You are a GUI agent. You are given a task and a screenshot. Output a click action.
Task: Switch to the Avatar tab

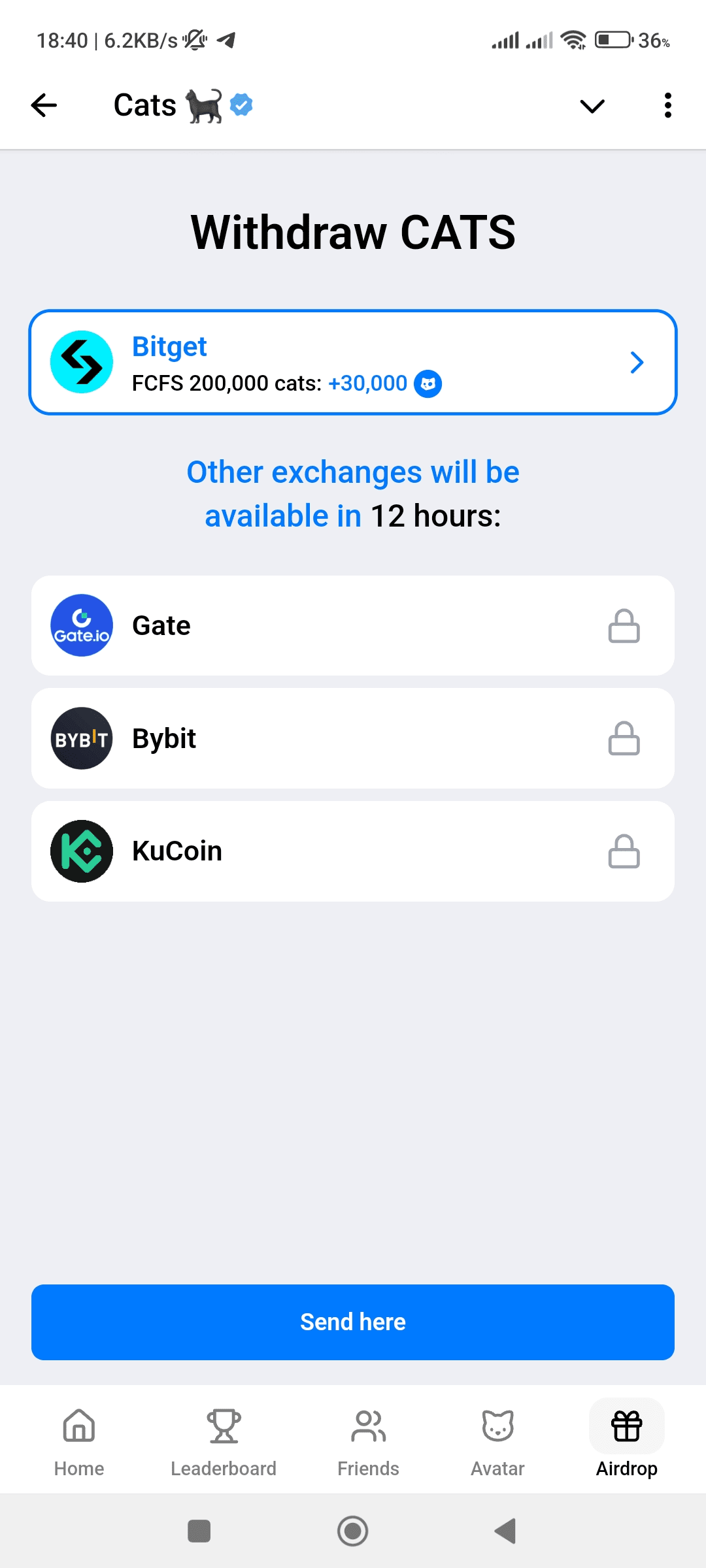pos(497,1437)
